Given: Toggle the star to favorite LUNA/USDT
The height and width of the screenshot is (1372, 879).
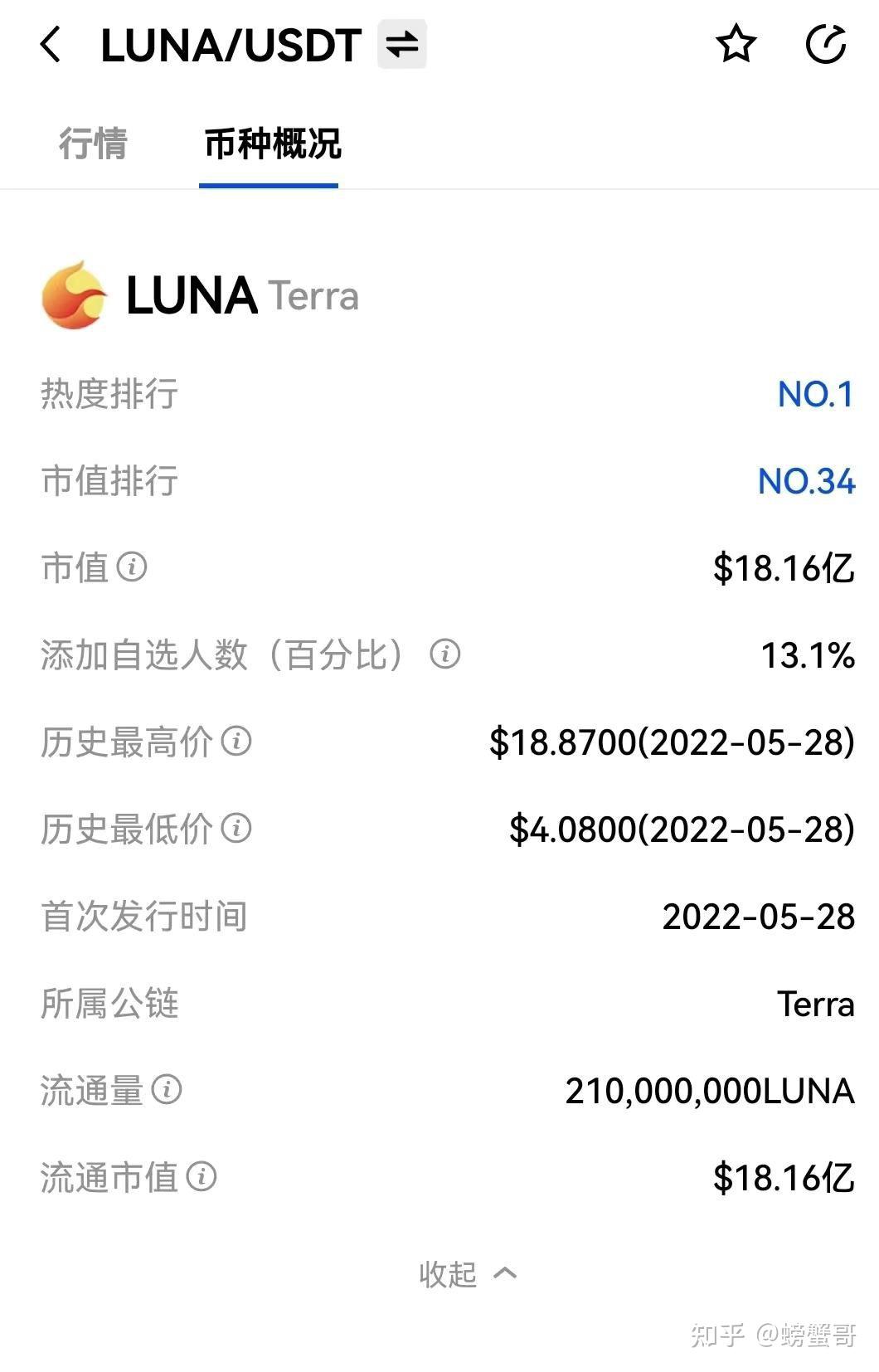Looking at the screenshot, I should 735,46.
